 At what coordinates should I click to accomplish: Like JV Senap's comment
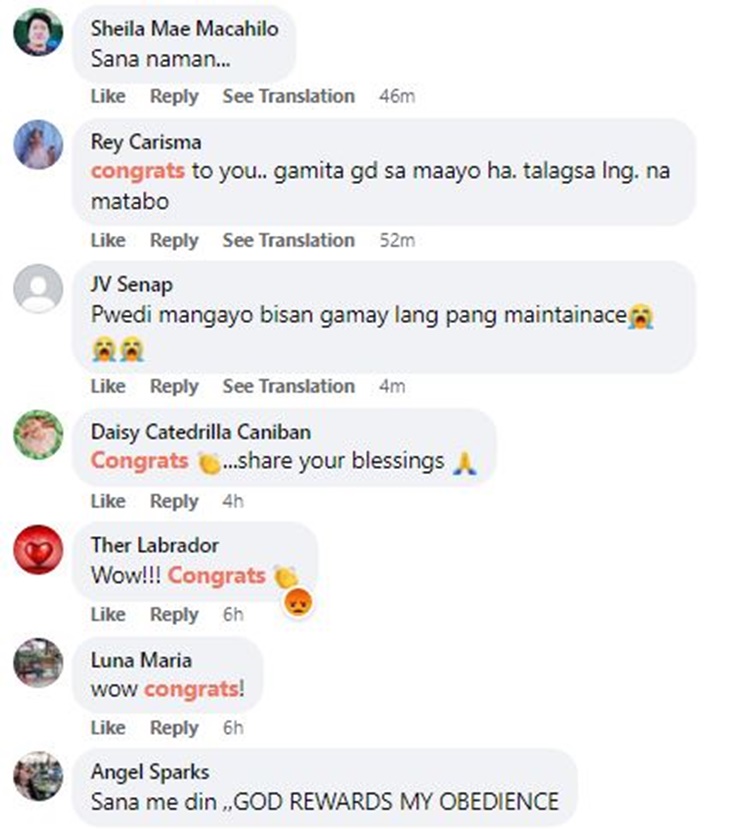click(107, 386)
